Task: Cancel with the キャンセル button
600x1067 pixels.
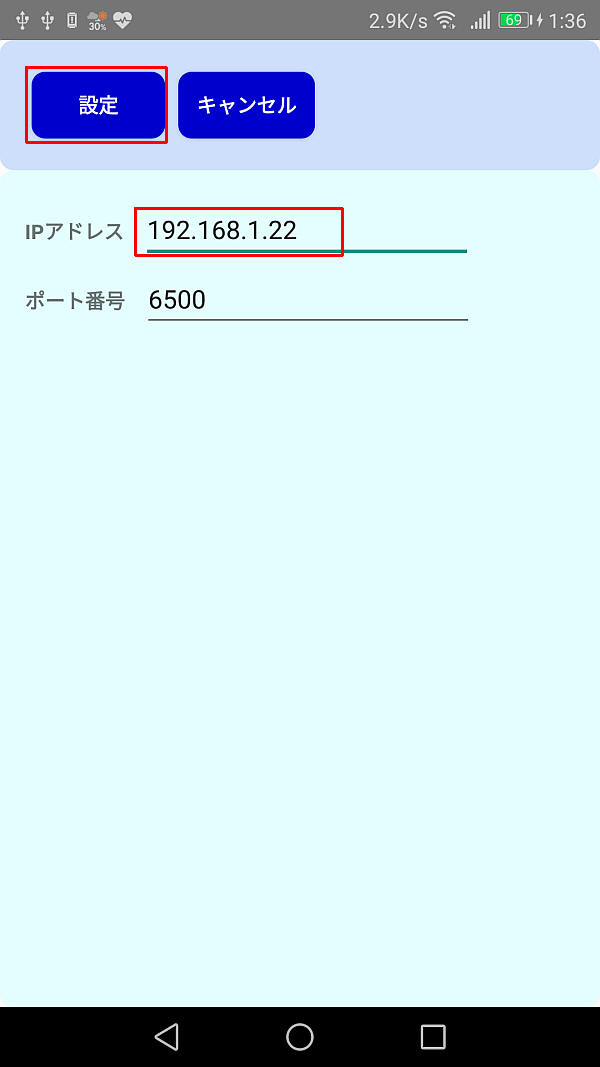Action: (x=246, y=105)
